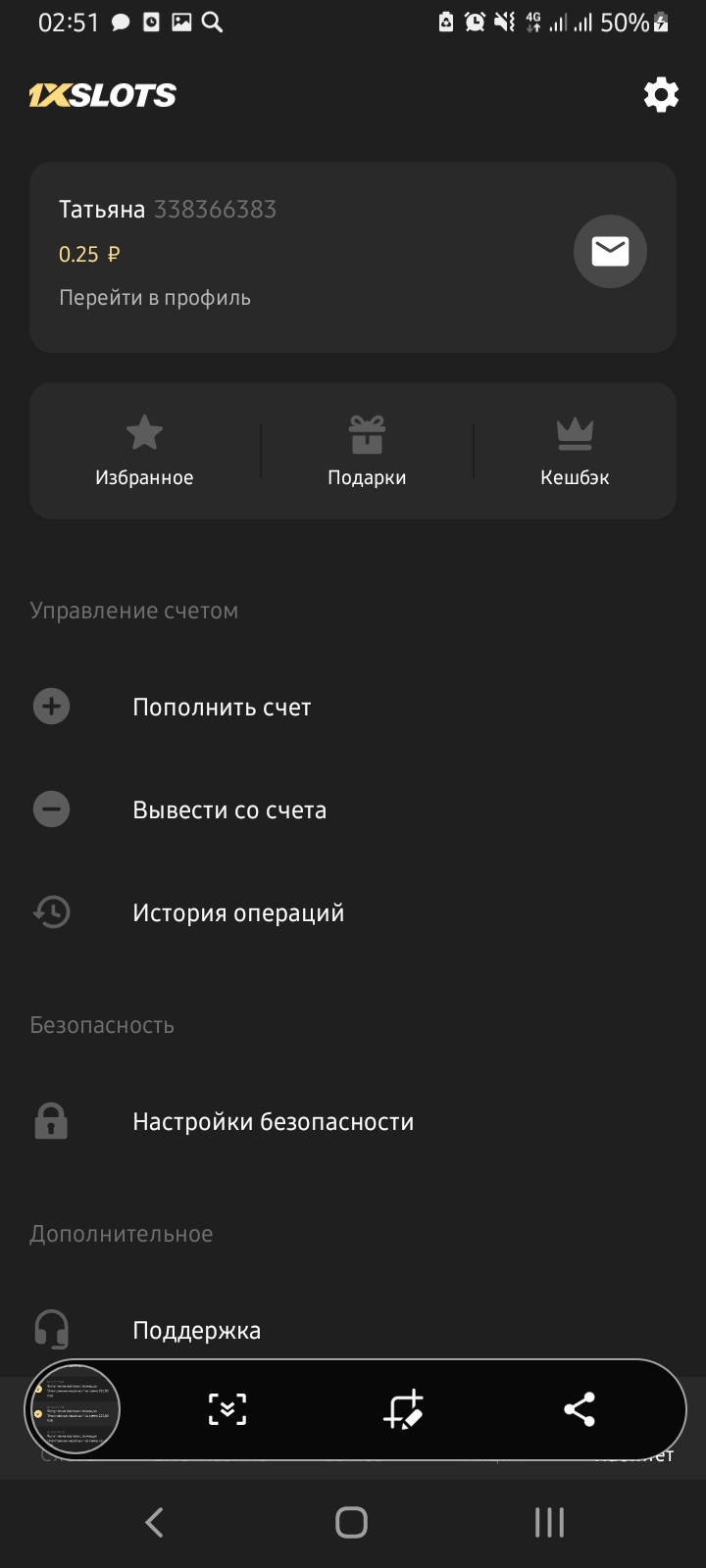Viewport: 706px width, 1568px height.
Task: Open the screenshot preview thumbnail
Action: 76,1410
